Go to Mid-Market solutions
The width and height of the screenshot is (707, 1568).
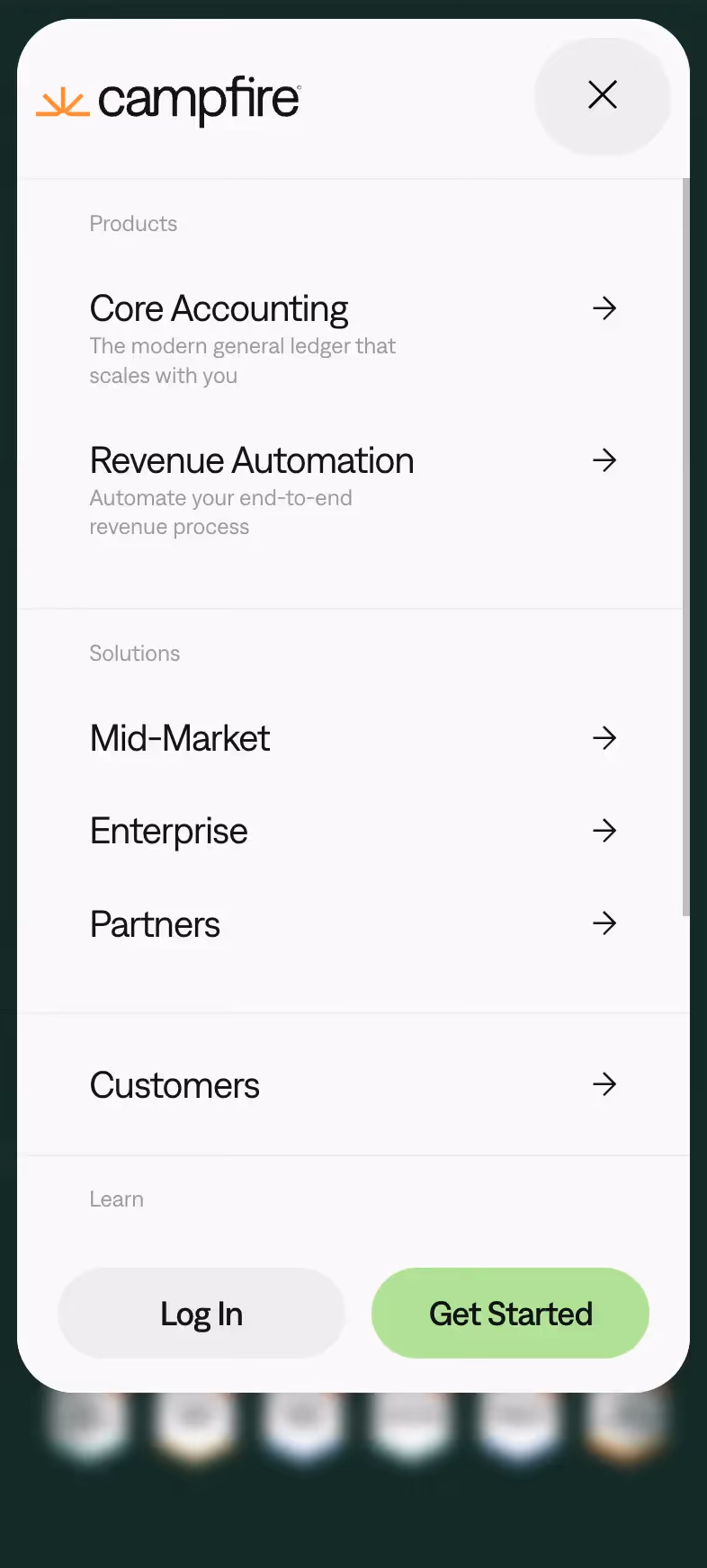point(181,739)
